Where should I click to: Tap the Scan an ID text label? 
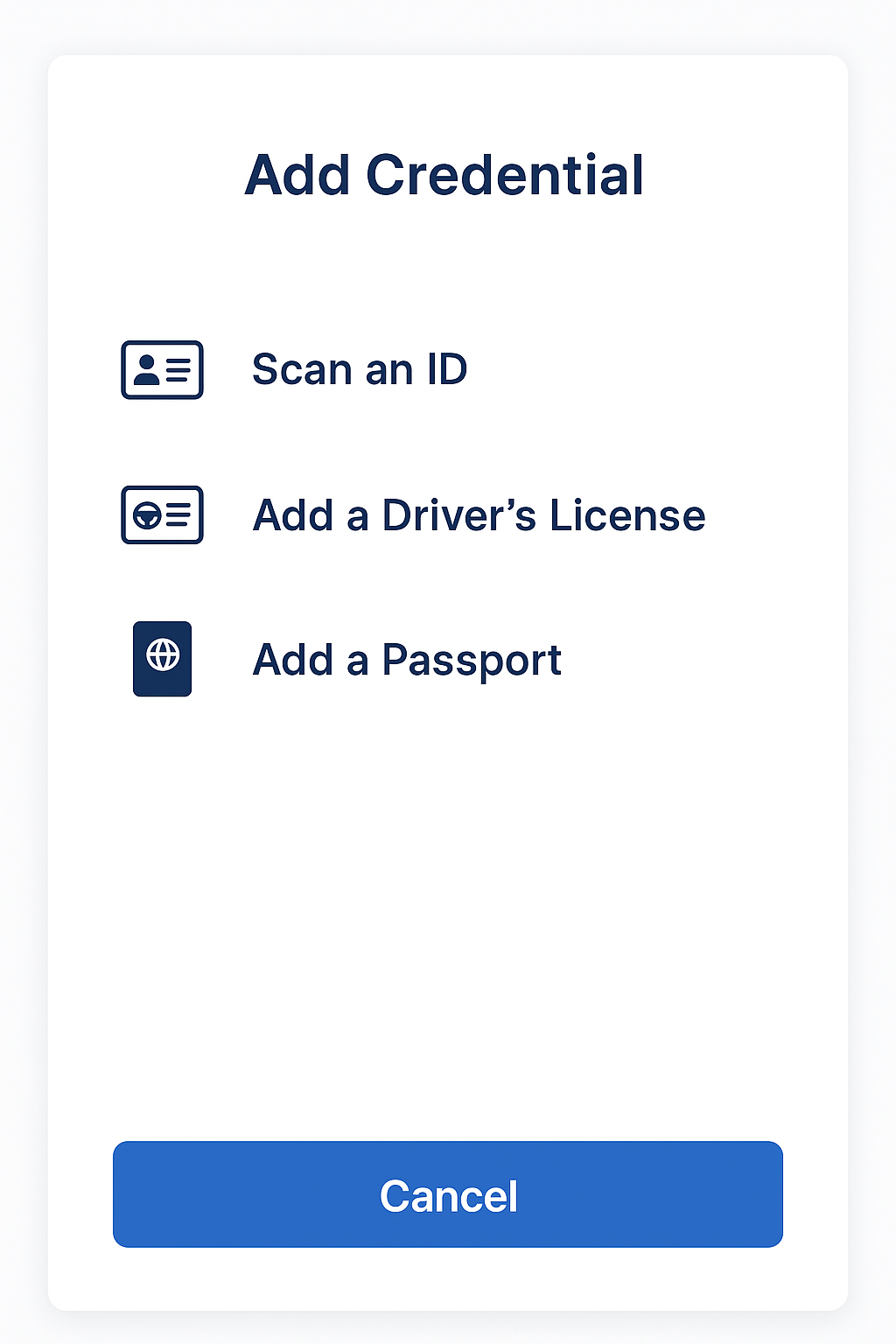point(360,370)
